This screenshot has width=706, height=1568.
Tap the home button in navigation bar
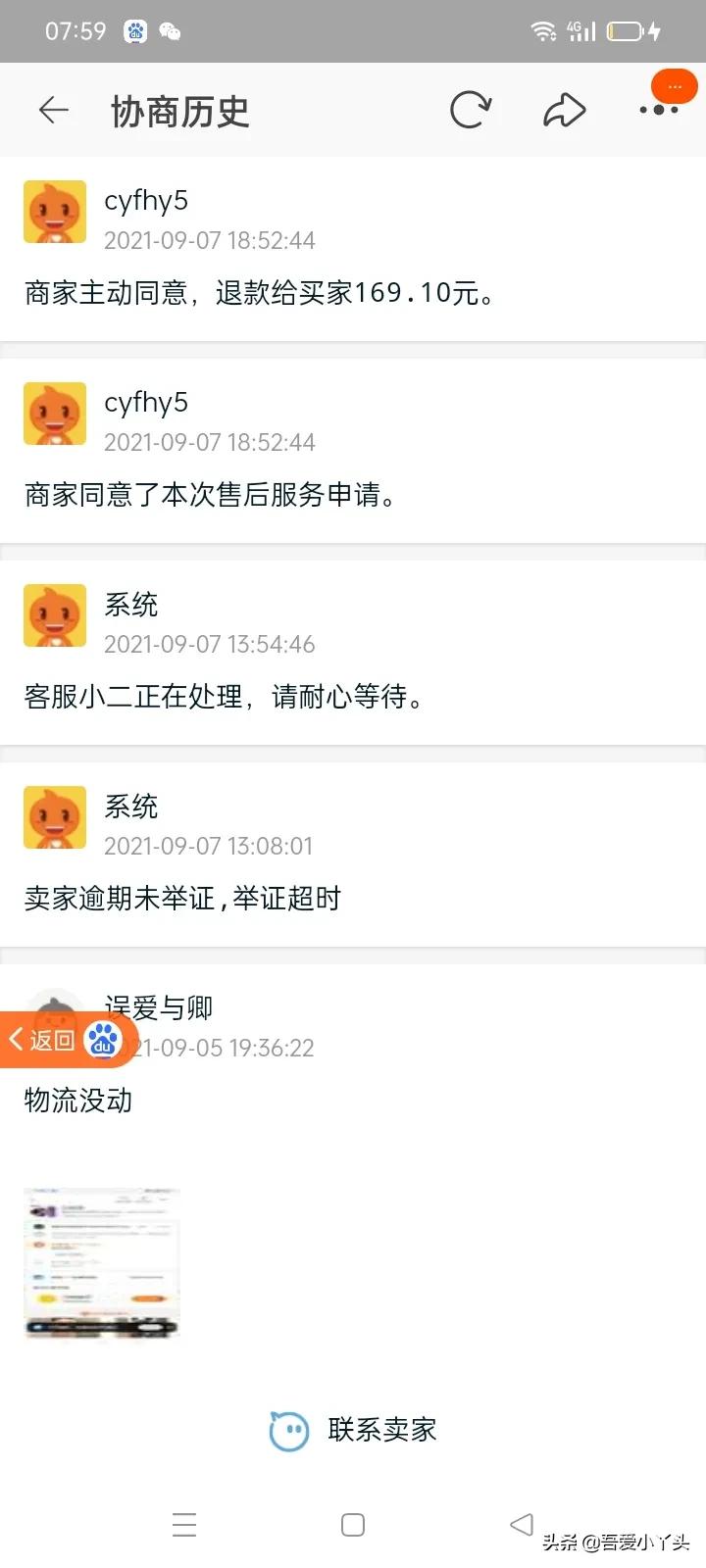[352, 1524]
